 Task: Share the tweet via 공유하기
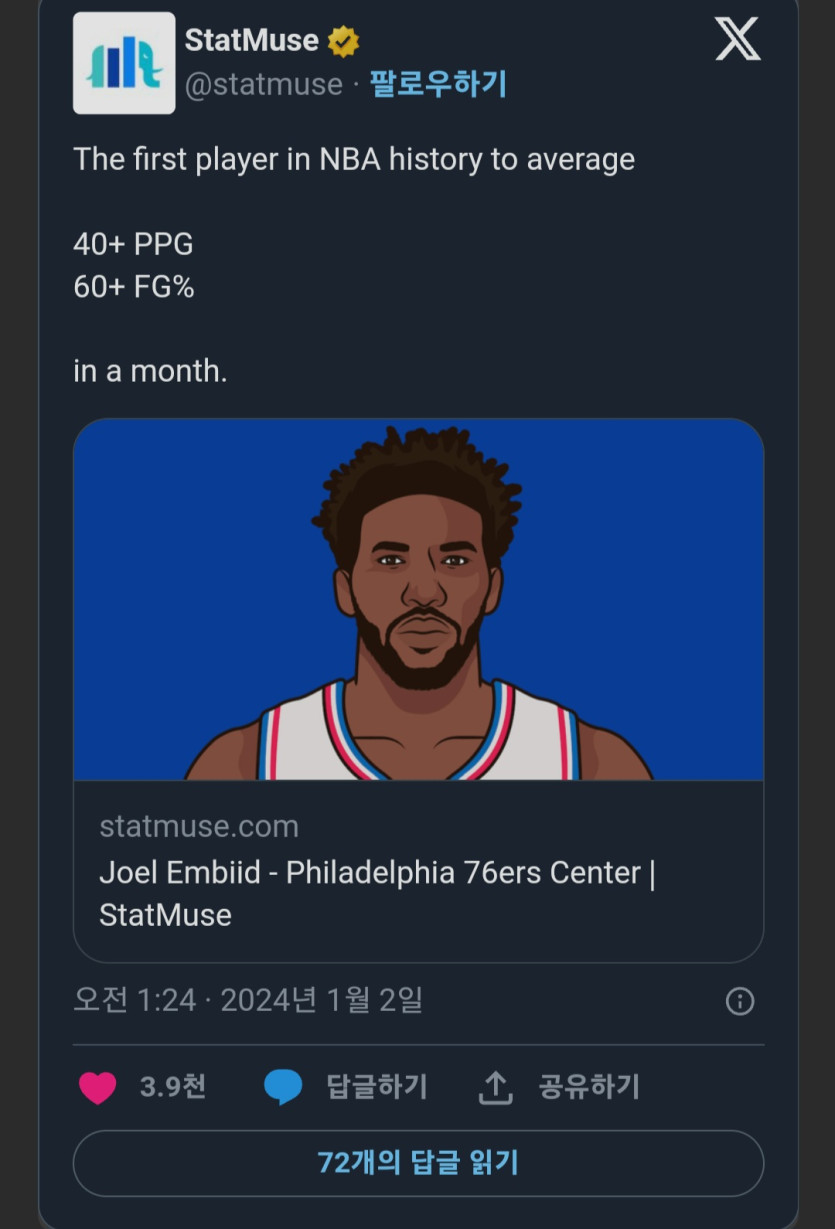560,1087
